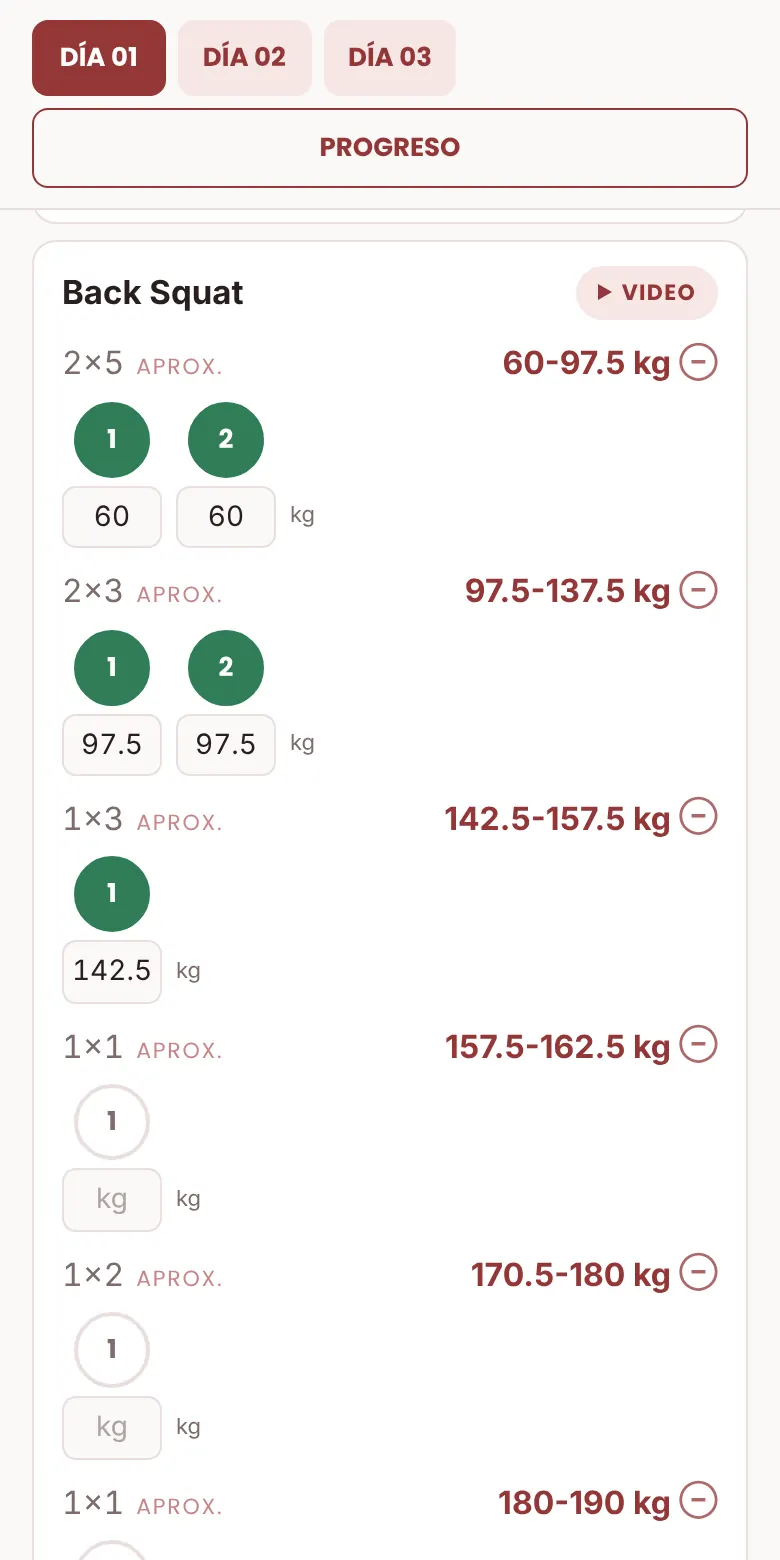780x1560 pixels.
Task: Switch to the DÍA 03 tab
Action: point(390,58)
